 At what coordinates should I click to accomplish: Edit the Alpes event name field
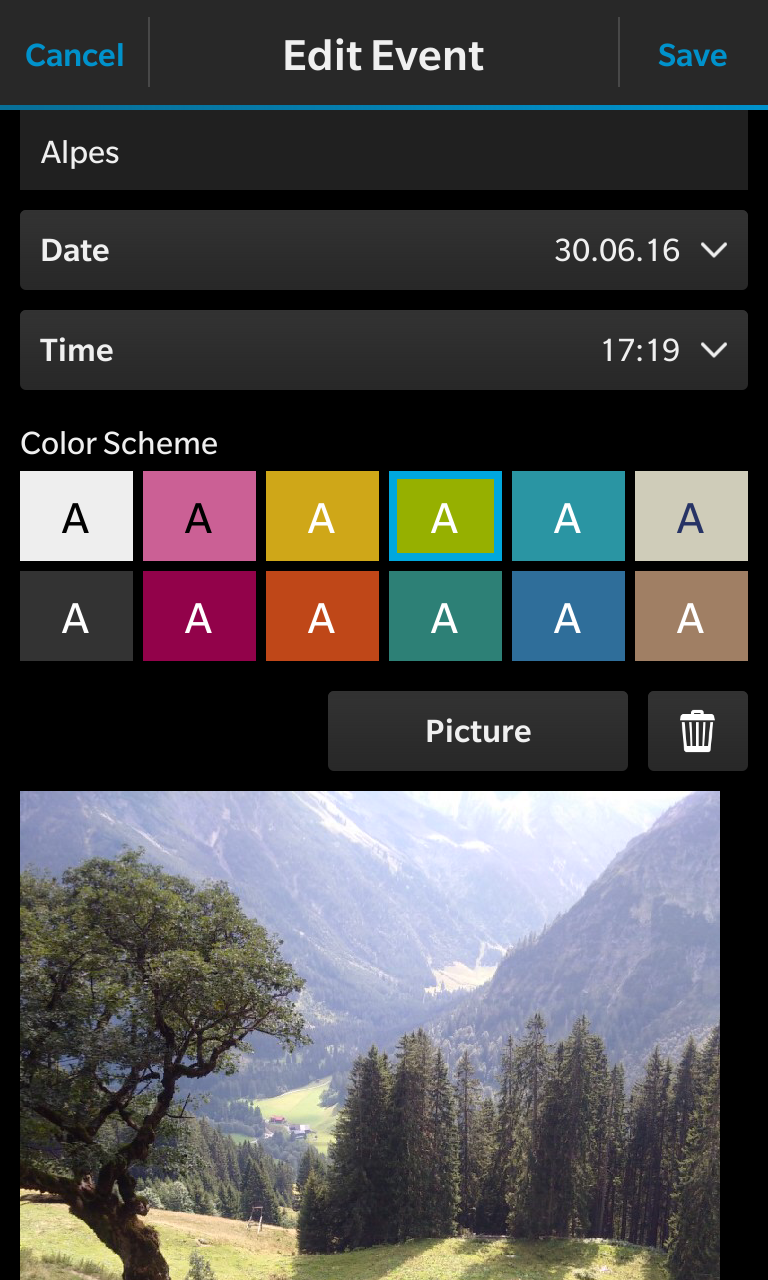click(384, 152)
